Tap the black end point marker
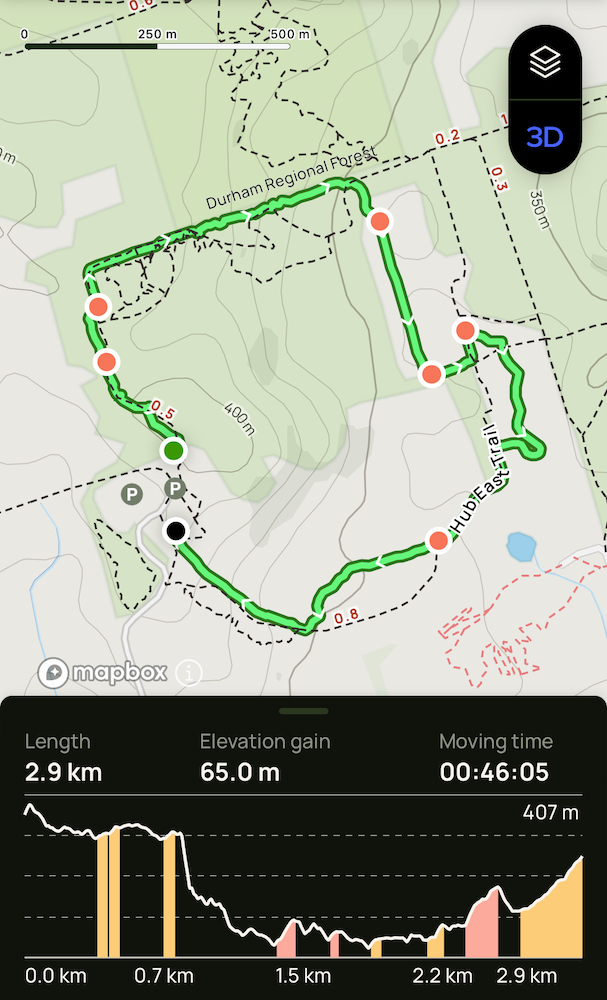Viewport: 607px width, 1000px height. tap(176, 530)
